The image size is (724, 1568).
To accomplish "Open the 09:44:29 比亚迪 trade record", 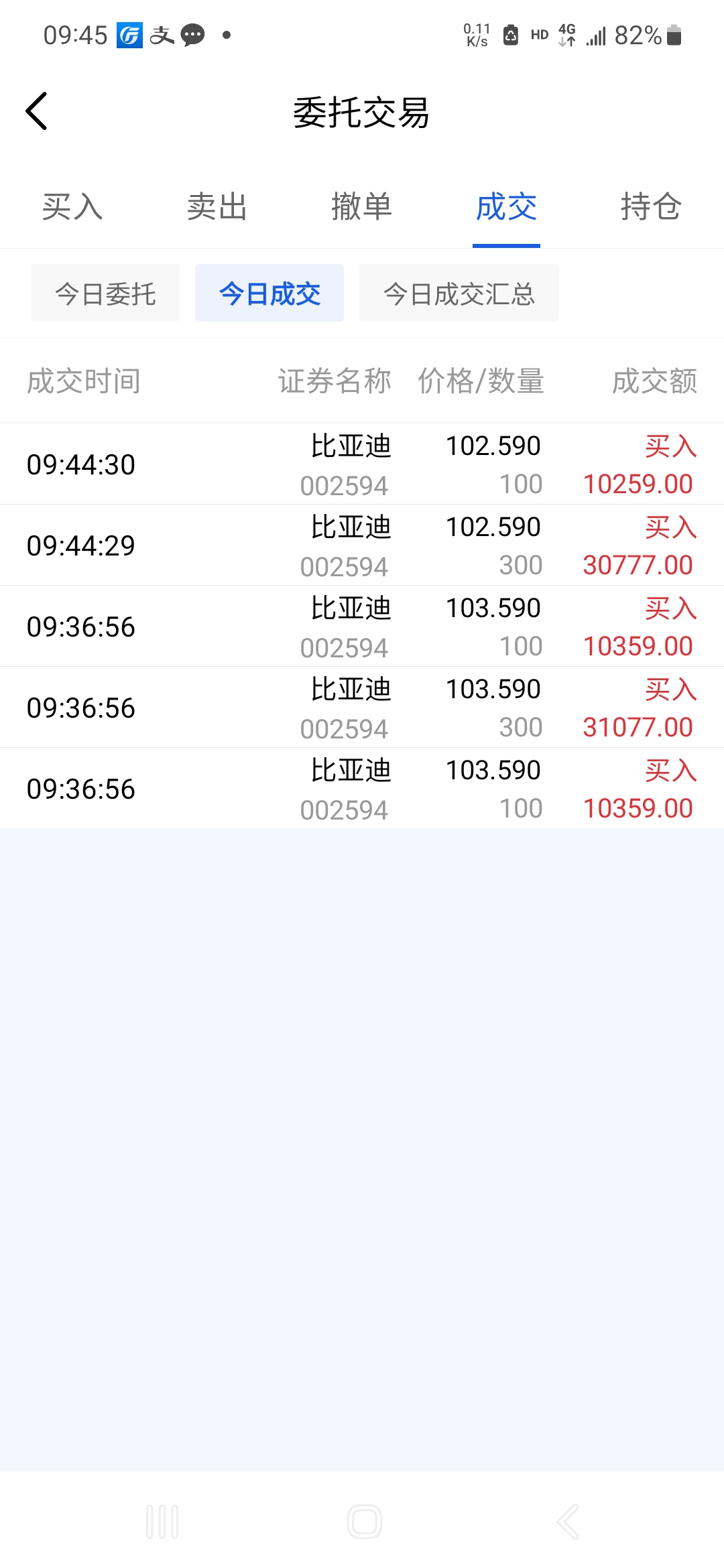I will click(x=362, y=545).
